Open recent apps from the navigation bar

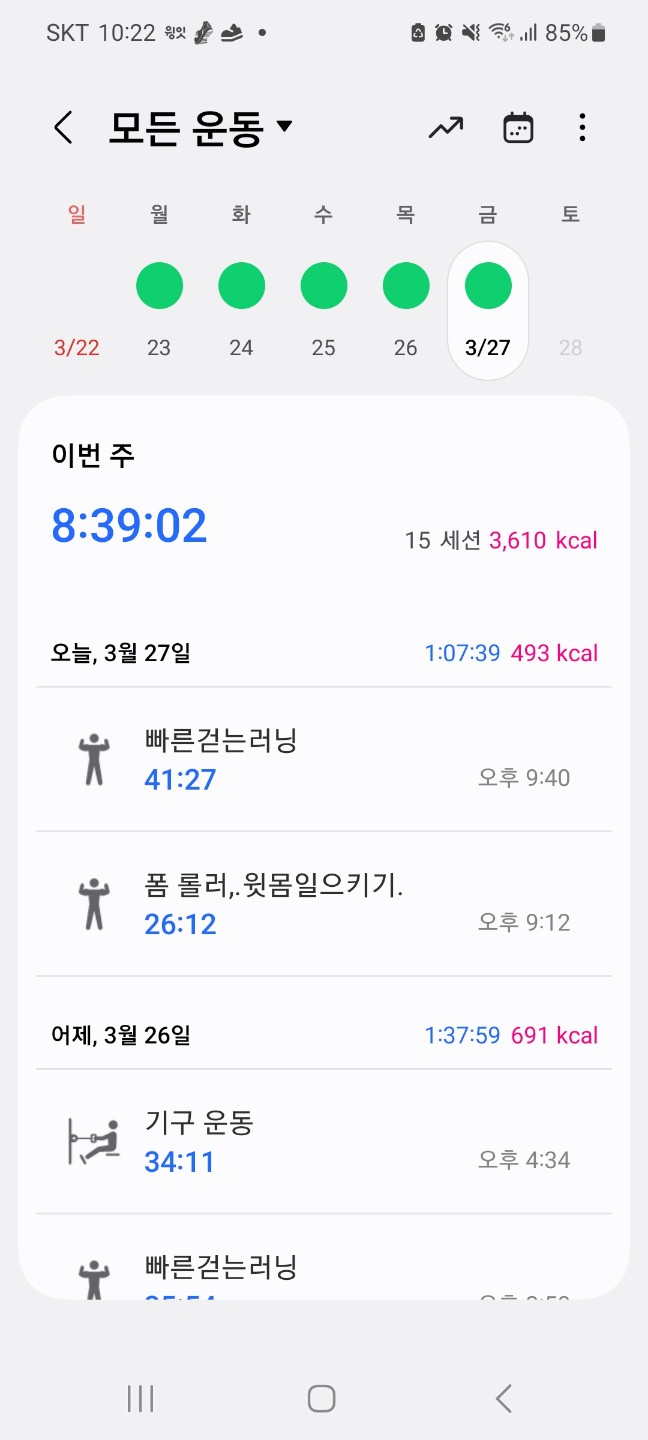(140, 1398)
